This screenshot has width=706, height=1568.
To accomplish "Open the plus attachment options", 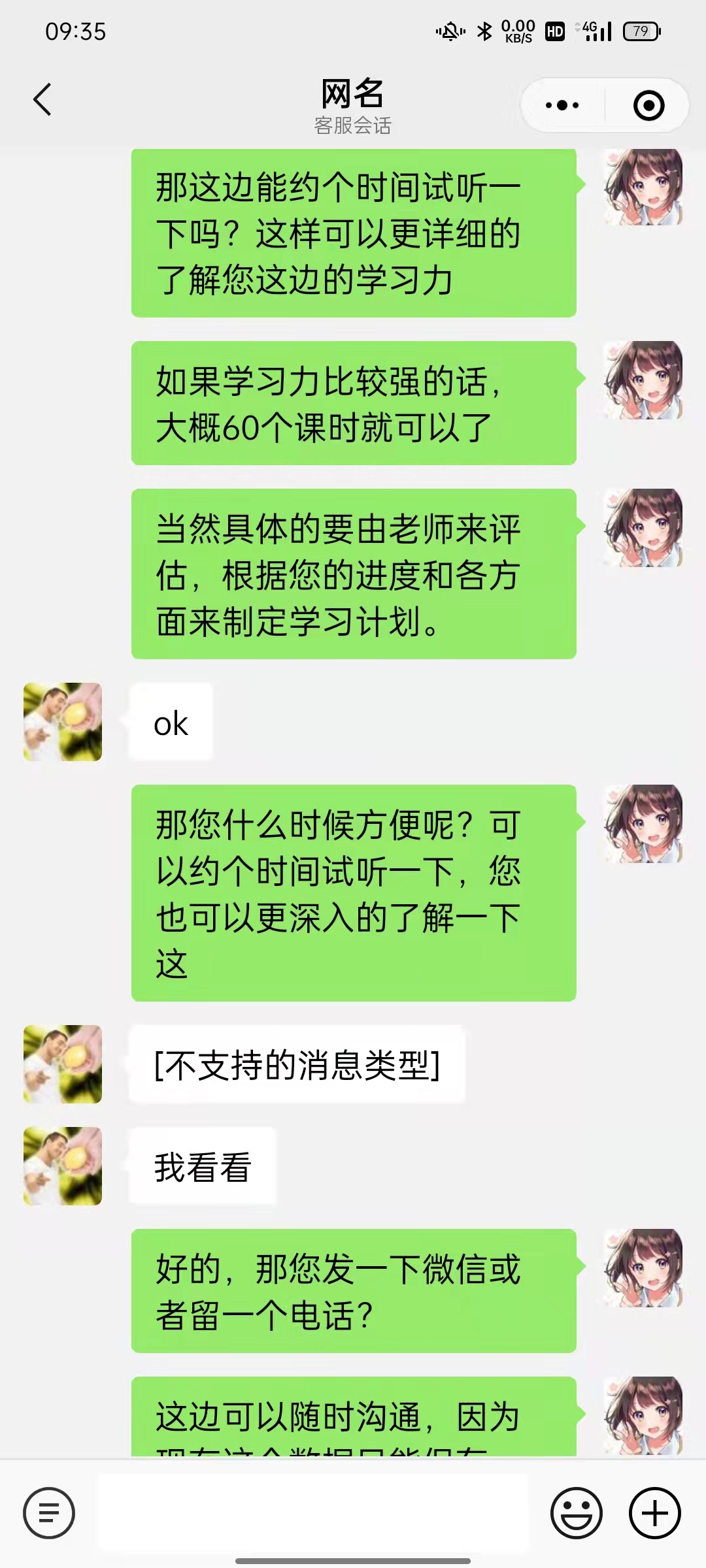I will click(654, 1512).
